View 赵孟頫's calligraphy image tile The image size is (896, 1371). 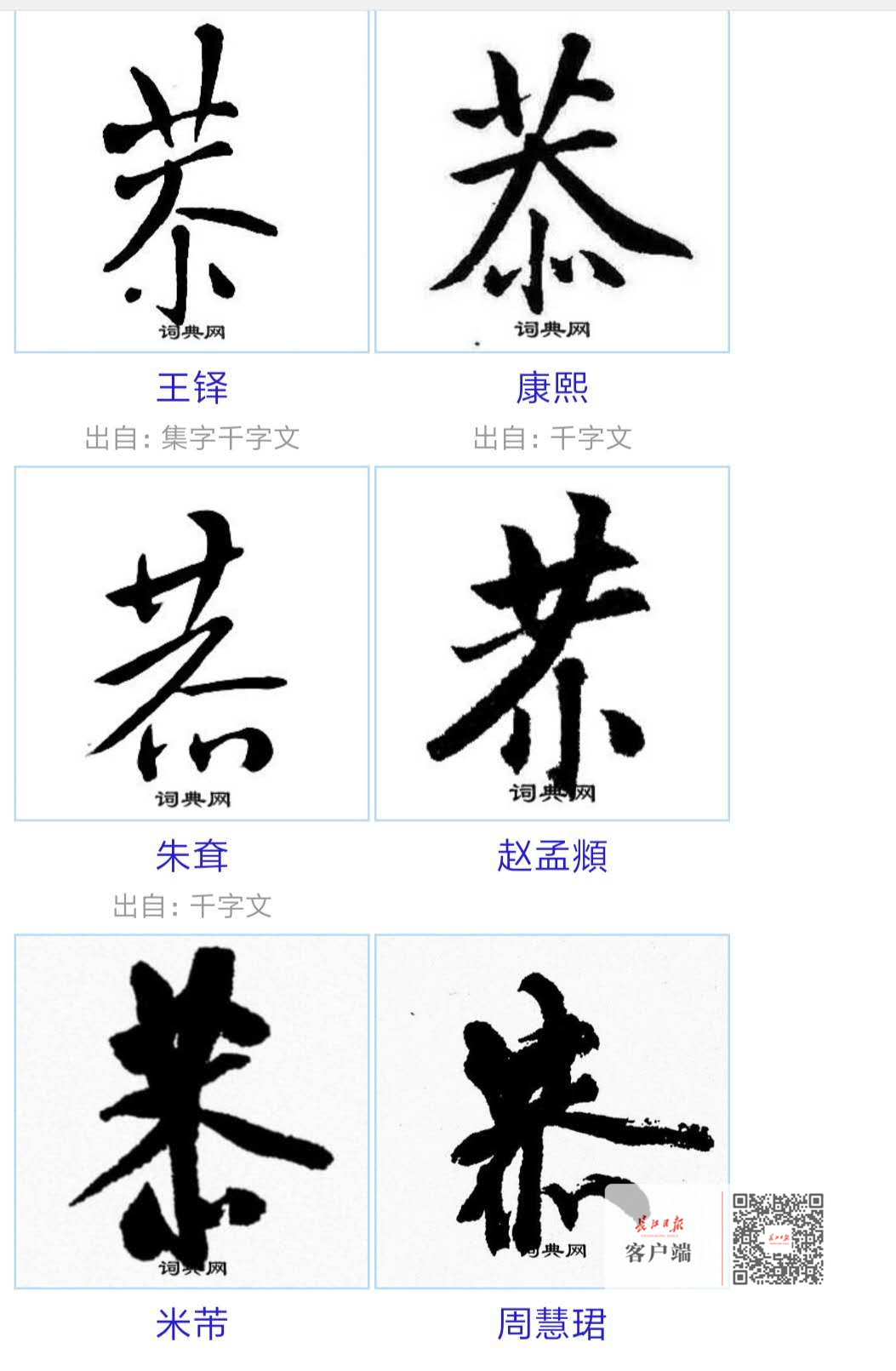tap(551, 643)
